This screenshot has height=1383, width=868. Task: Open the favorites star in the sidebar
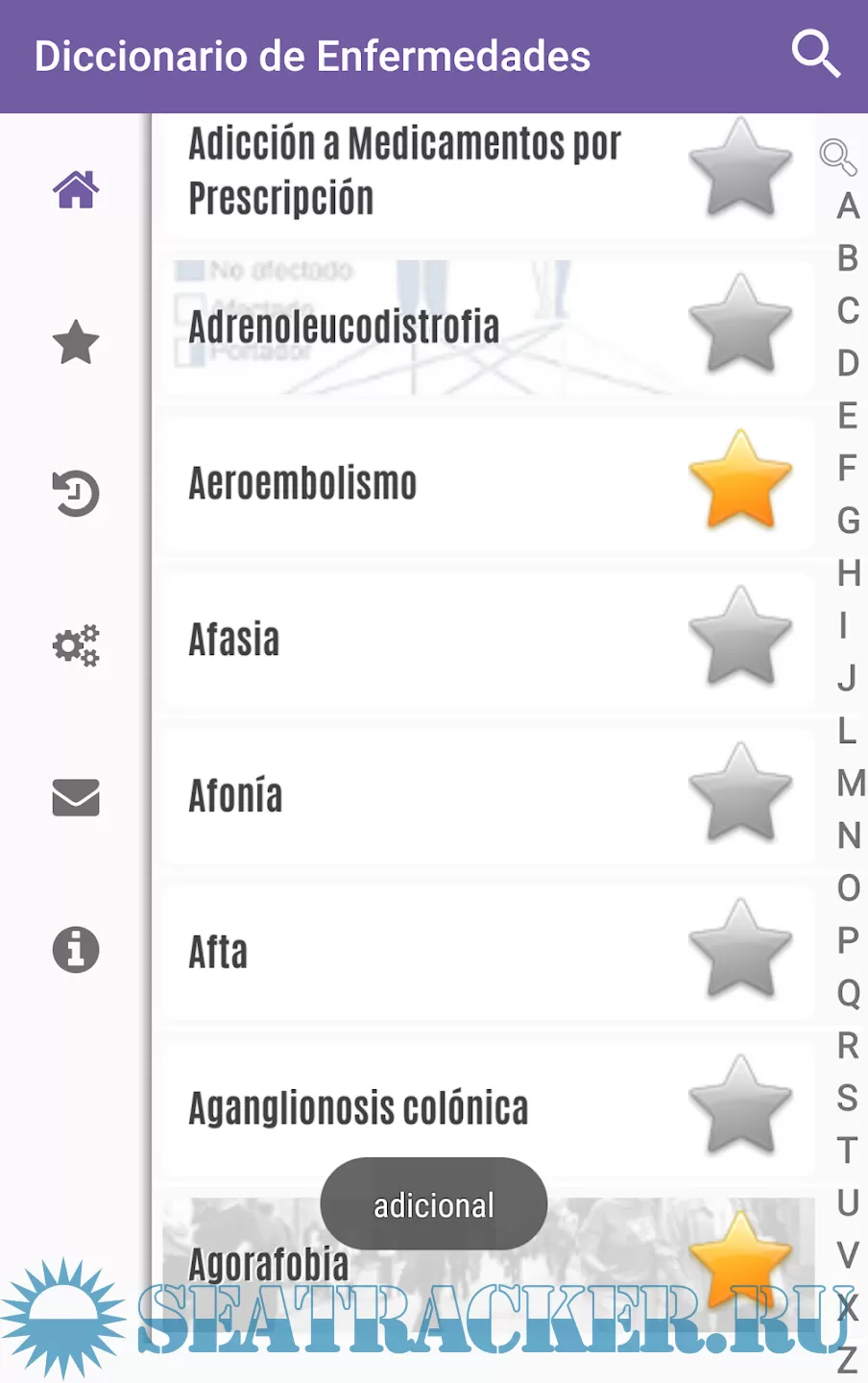[x=76, y=342]
